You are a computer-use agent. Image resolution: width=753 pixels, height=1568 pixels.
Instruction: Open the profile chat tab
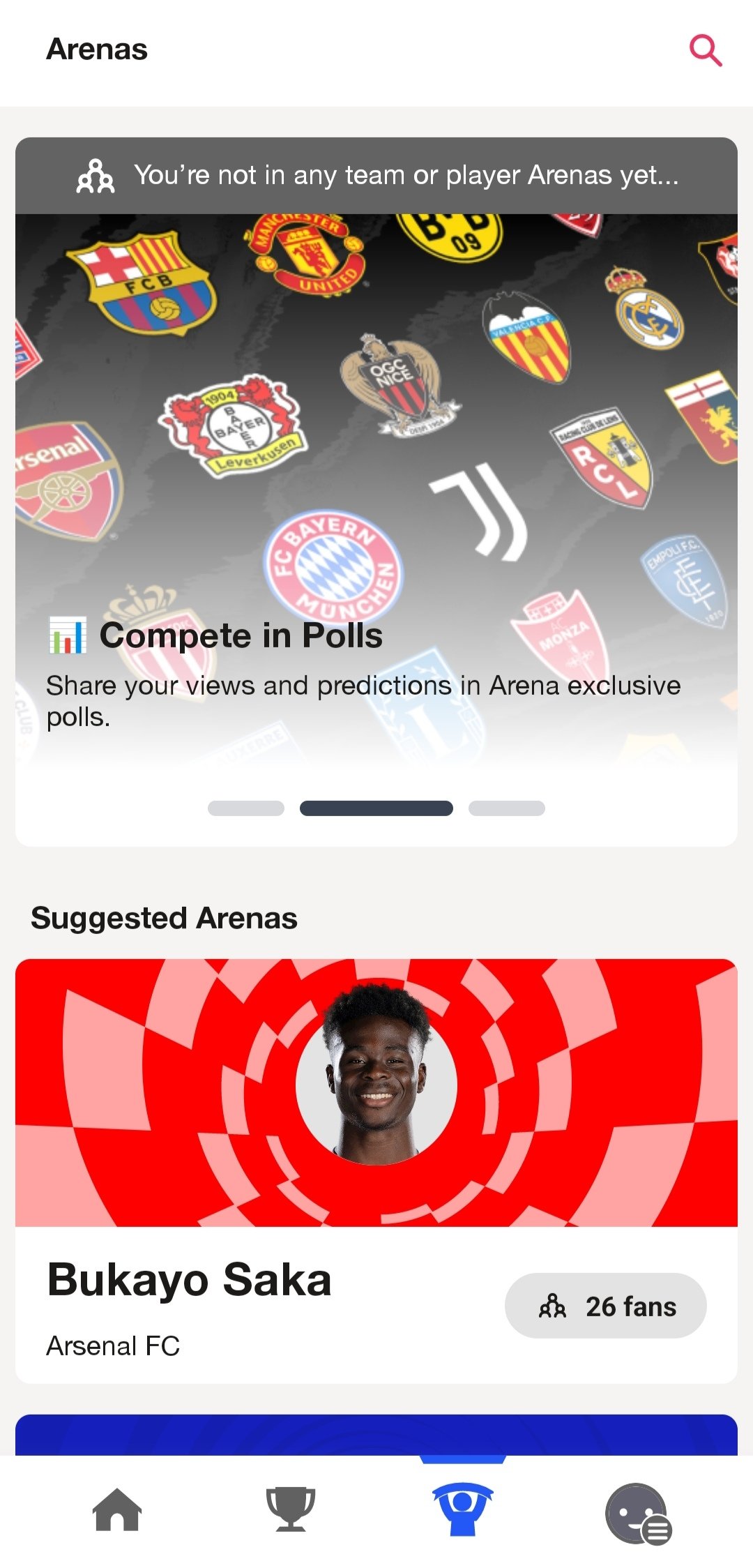point(637,1513)
